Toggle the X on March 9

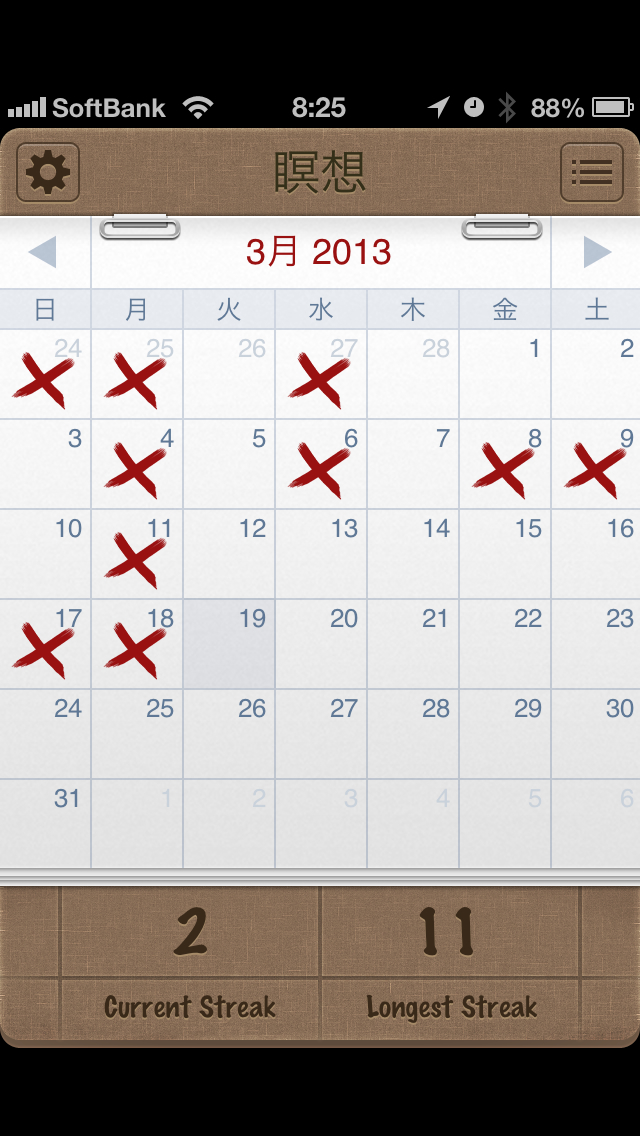point(597,464)
